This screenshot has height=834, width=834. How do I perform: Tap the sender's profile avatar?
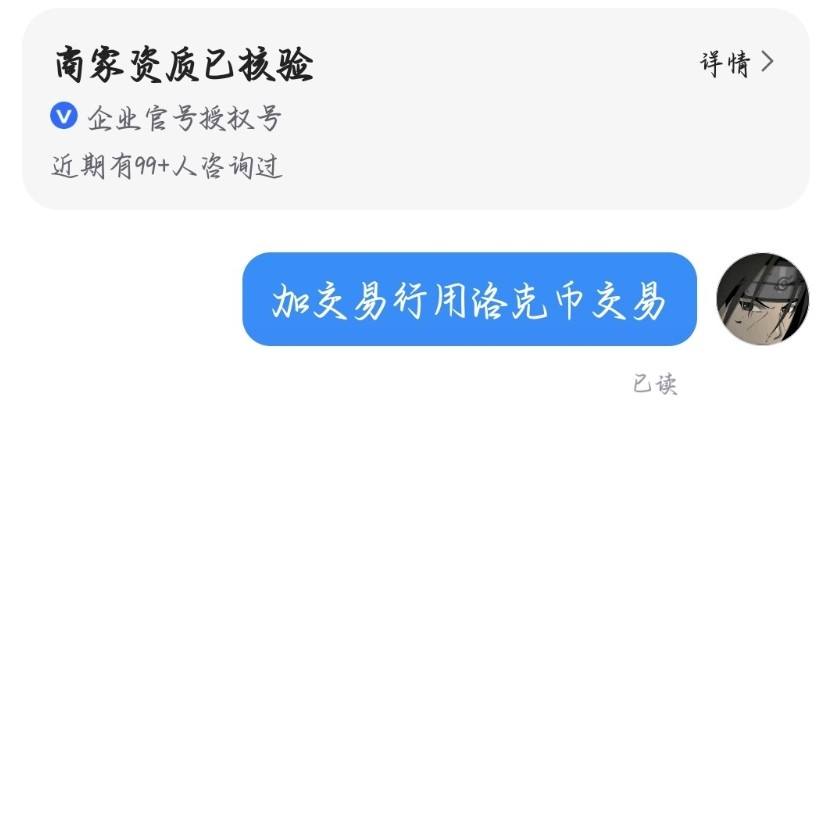[x=762, y=299]
